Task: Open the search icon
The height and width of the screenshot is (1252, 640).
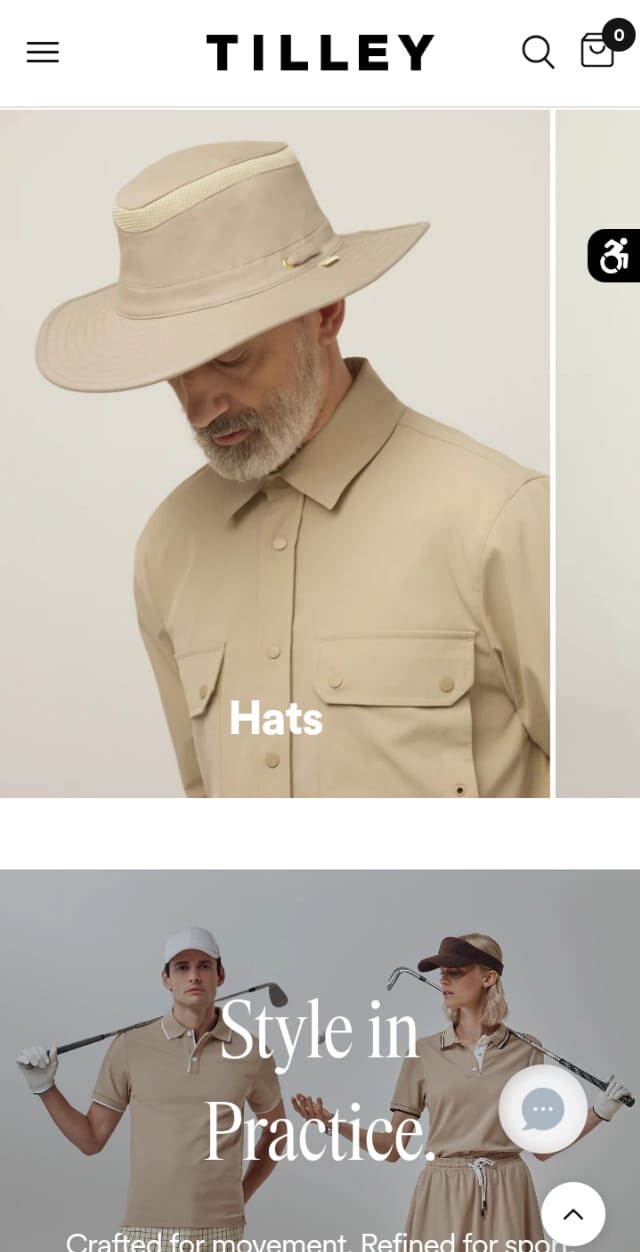Action: [538, 52]
